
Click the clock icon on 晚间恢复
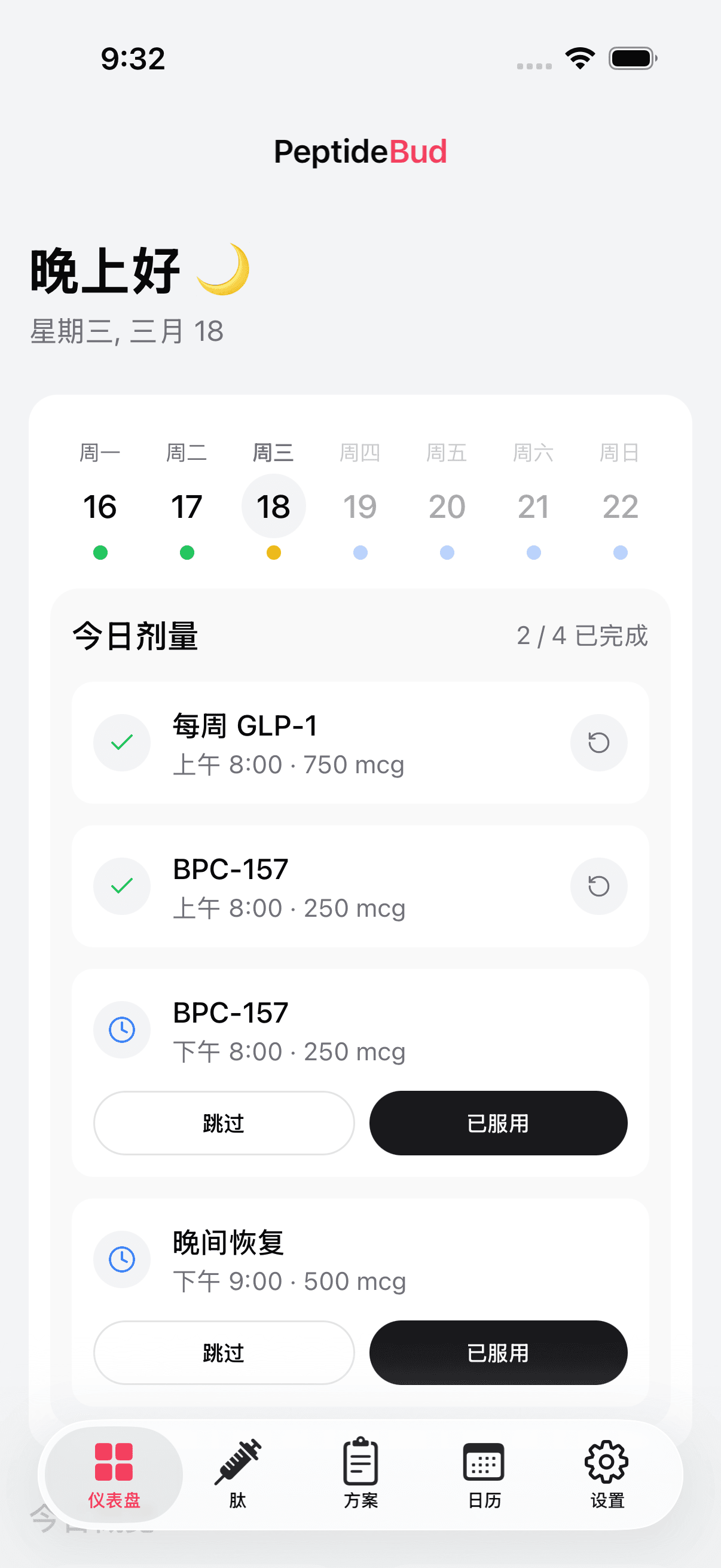122,1259
